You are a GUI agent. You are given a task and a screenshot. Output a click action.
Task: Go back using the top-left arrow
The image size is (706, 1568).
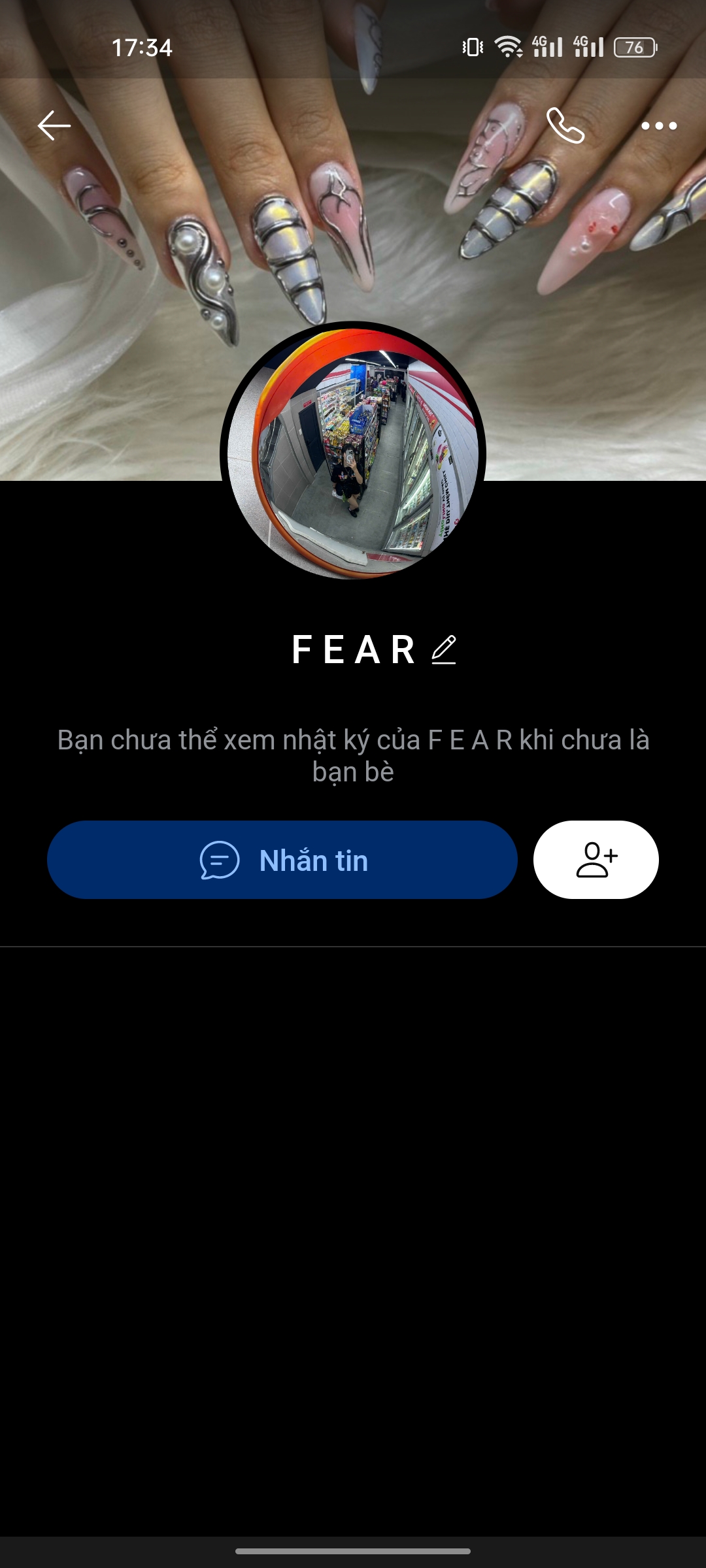54,125
